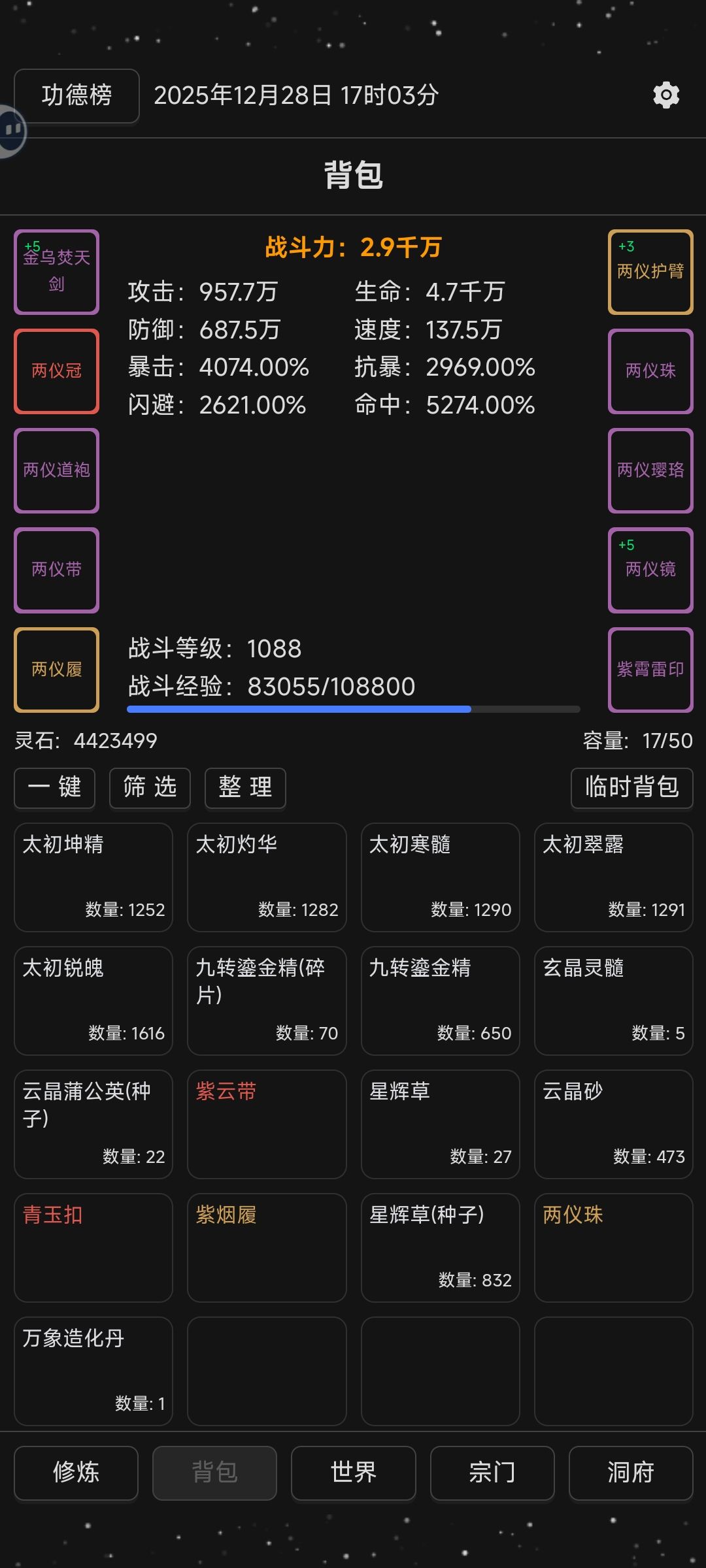Image resolution: width=706 pixels, height=1568 pixels.
Task: Select the equipped 紫霄雷印 slot
Action: pyautogui.click(x=650, y=670)
